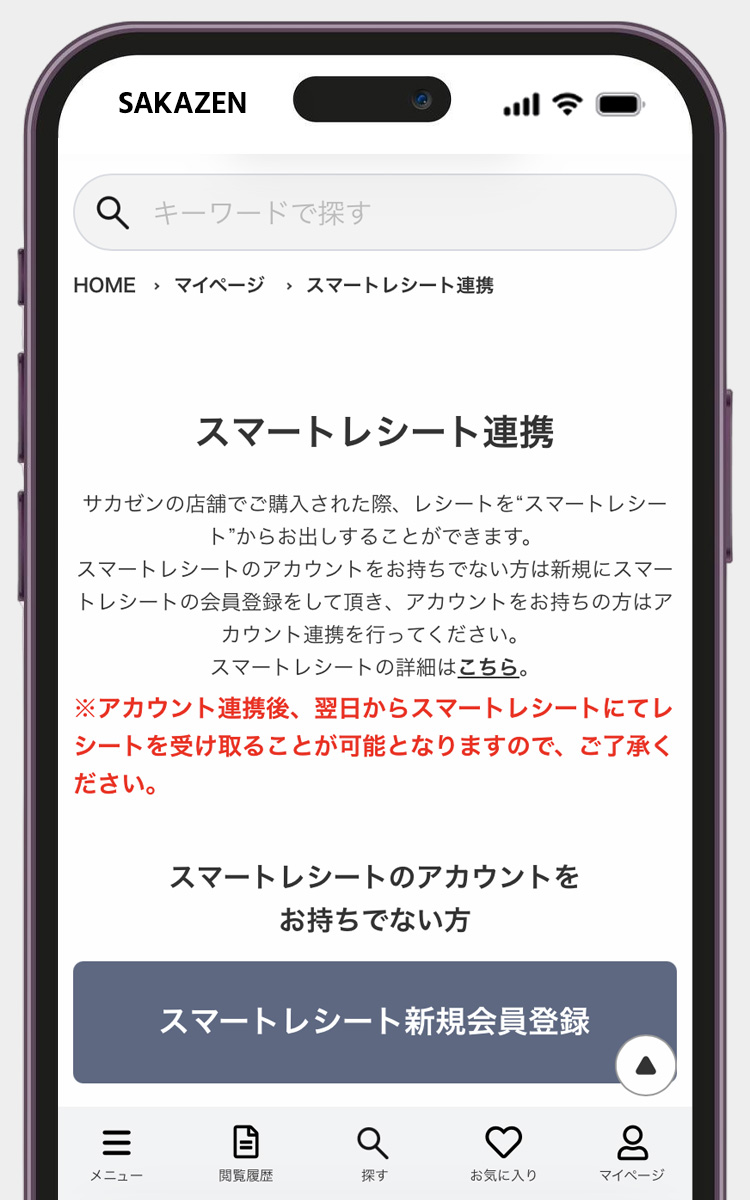Switch to マイページ tab in bottom bar
This screenshot has height=1200, width=750.
(x=632, y=1153)
